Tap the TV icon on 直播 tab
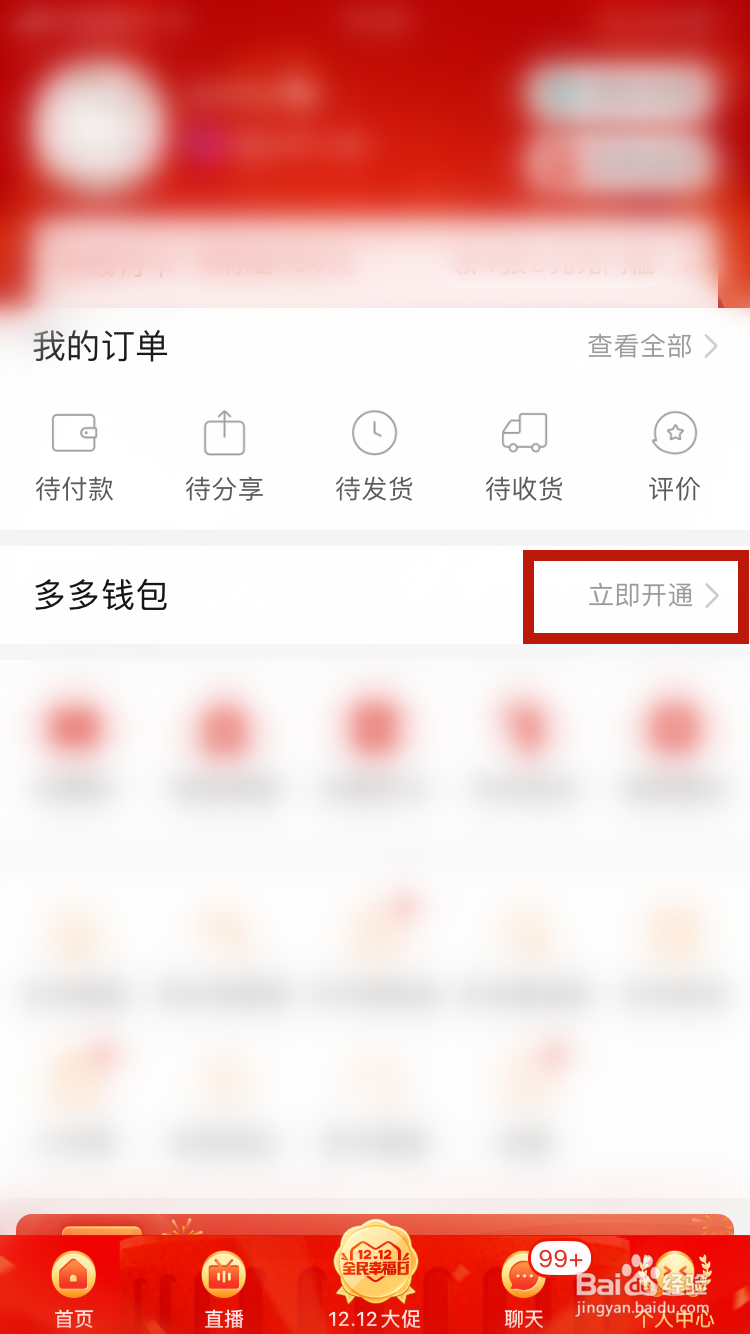The image size is (750, 1334). coord(223,1272)
